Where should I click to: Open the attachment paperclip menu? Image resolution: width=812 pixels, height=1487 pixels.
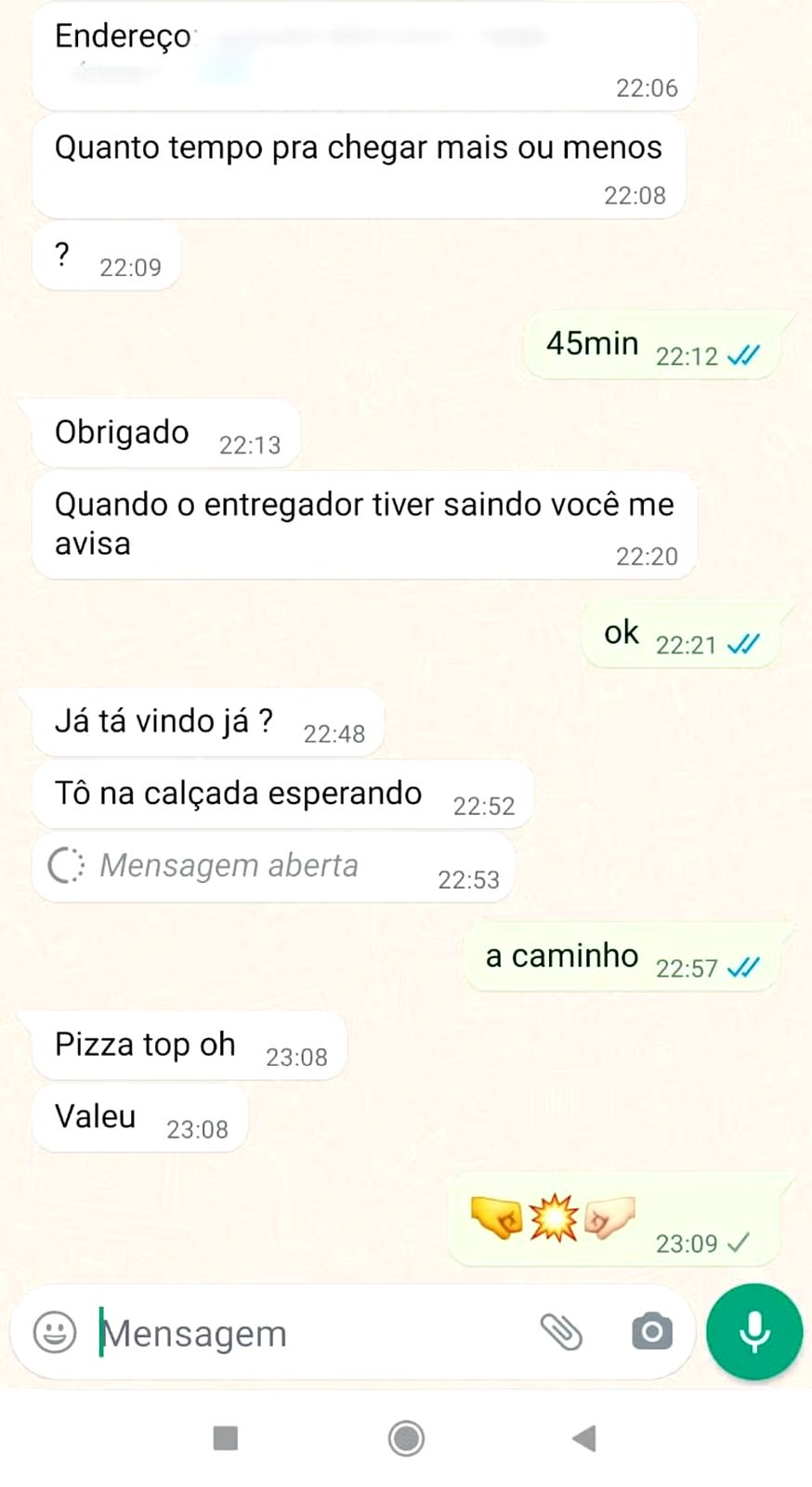click(x=561, y=1332)
